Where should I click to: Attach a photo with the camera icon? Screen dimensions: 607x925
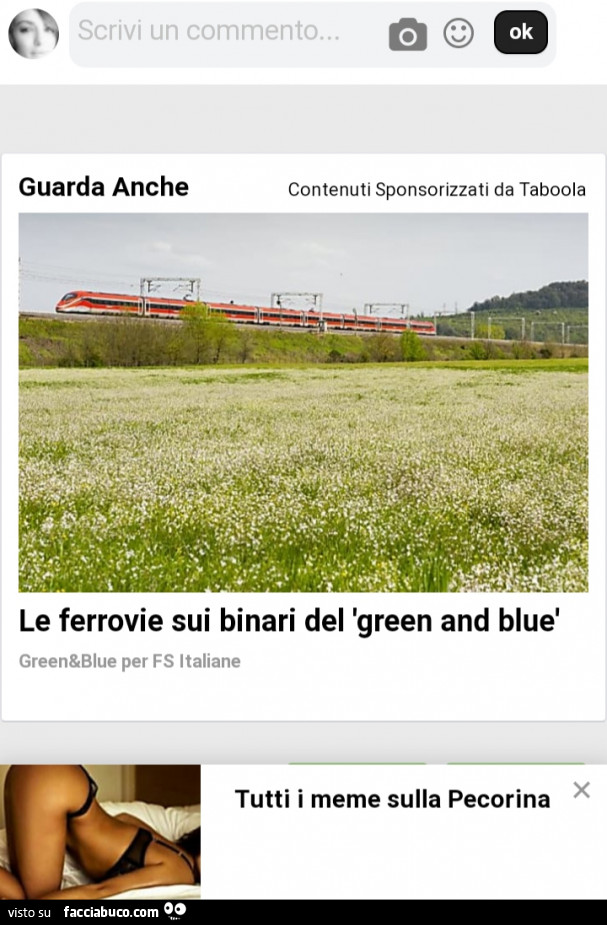pos(407,35)
